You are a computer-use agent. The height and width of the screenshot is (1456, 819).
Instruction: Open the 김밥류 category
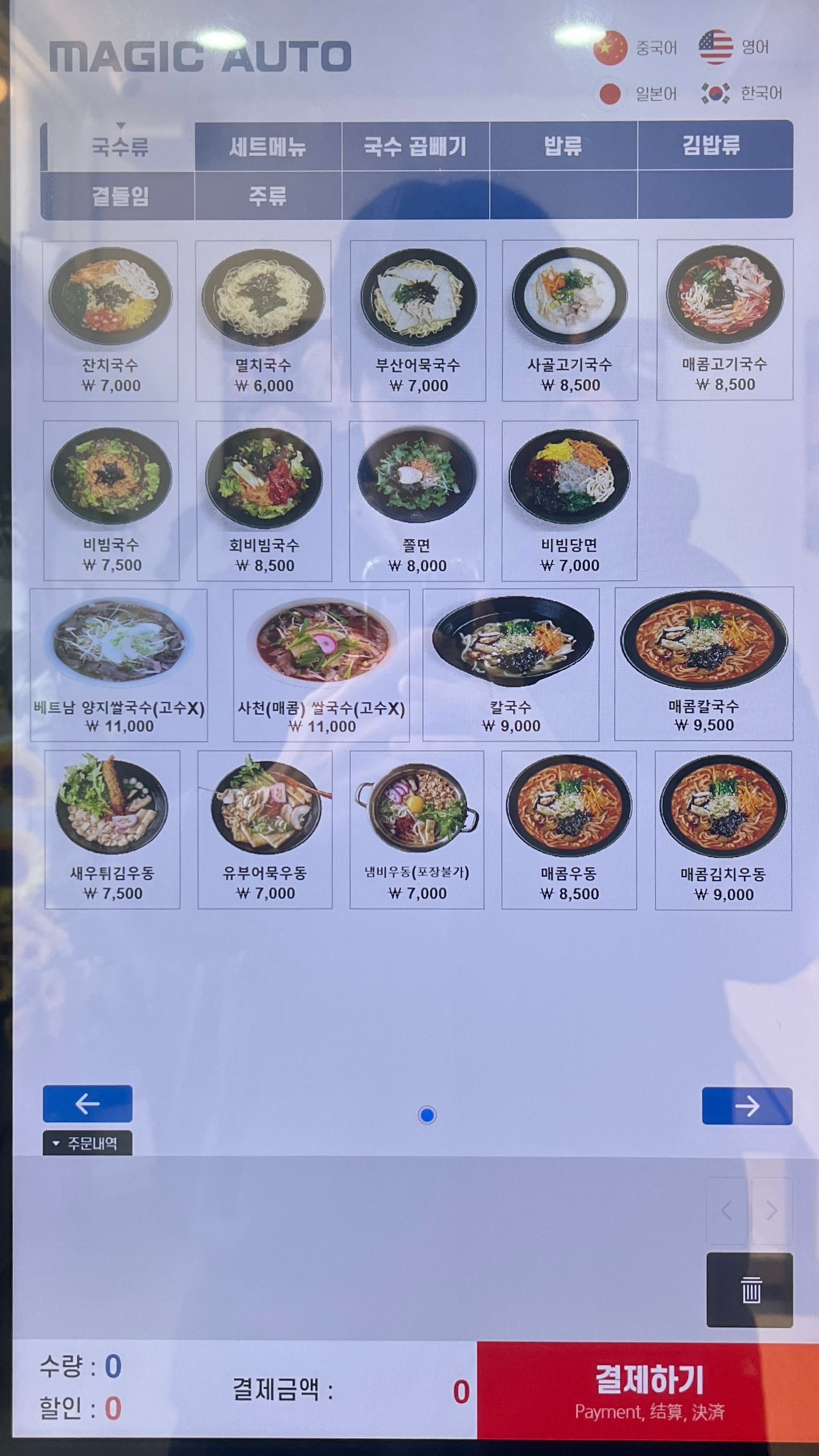tap(711, 145)
